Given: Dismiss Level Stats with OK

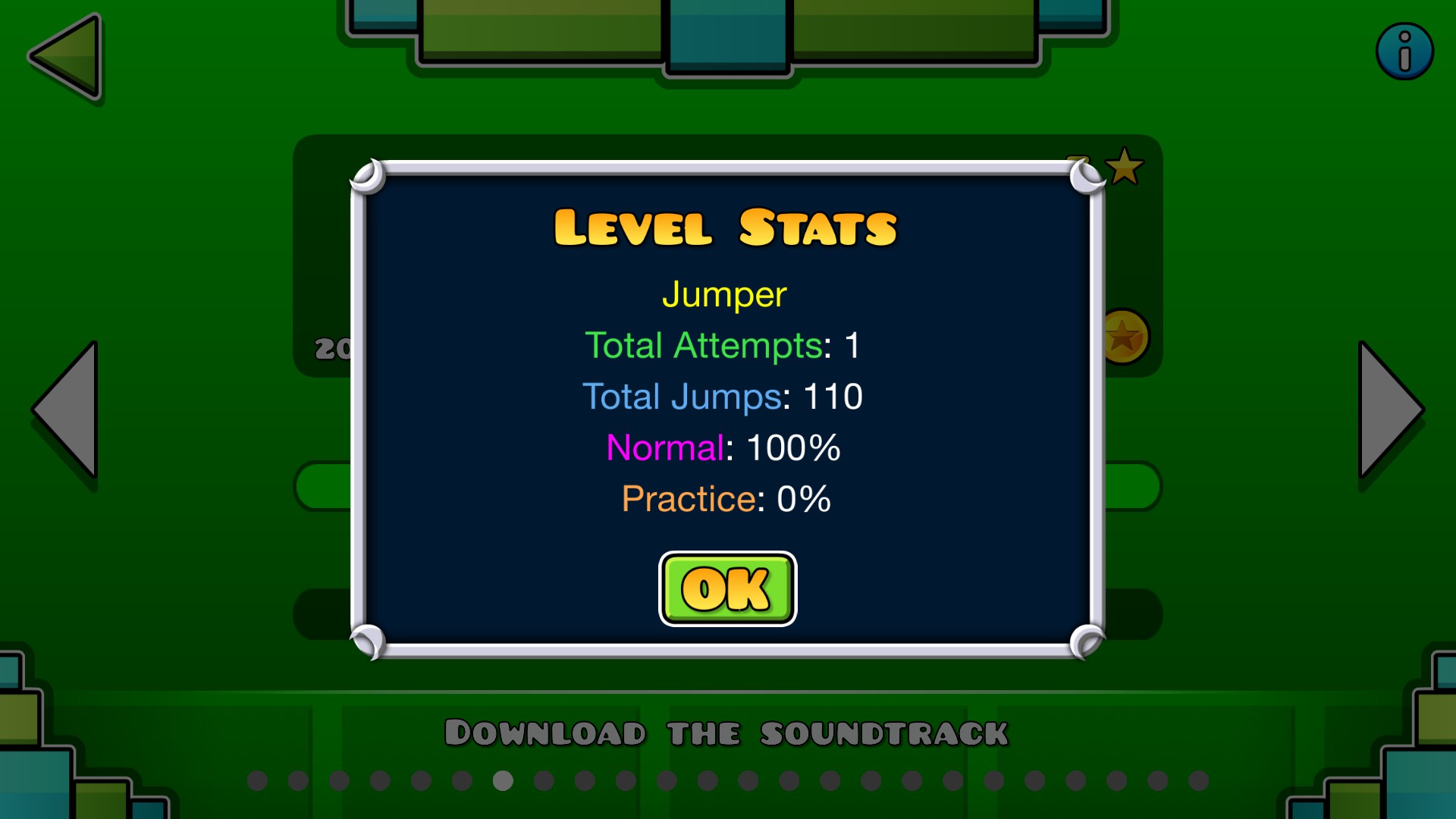Looking at the screenshot, I should [727, 588].
